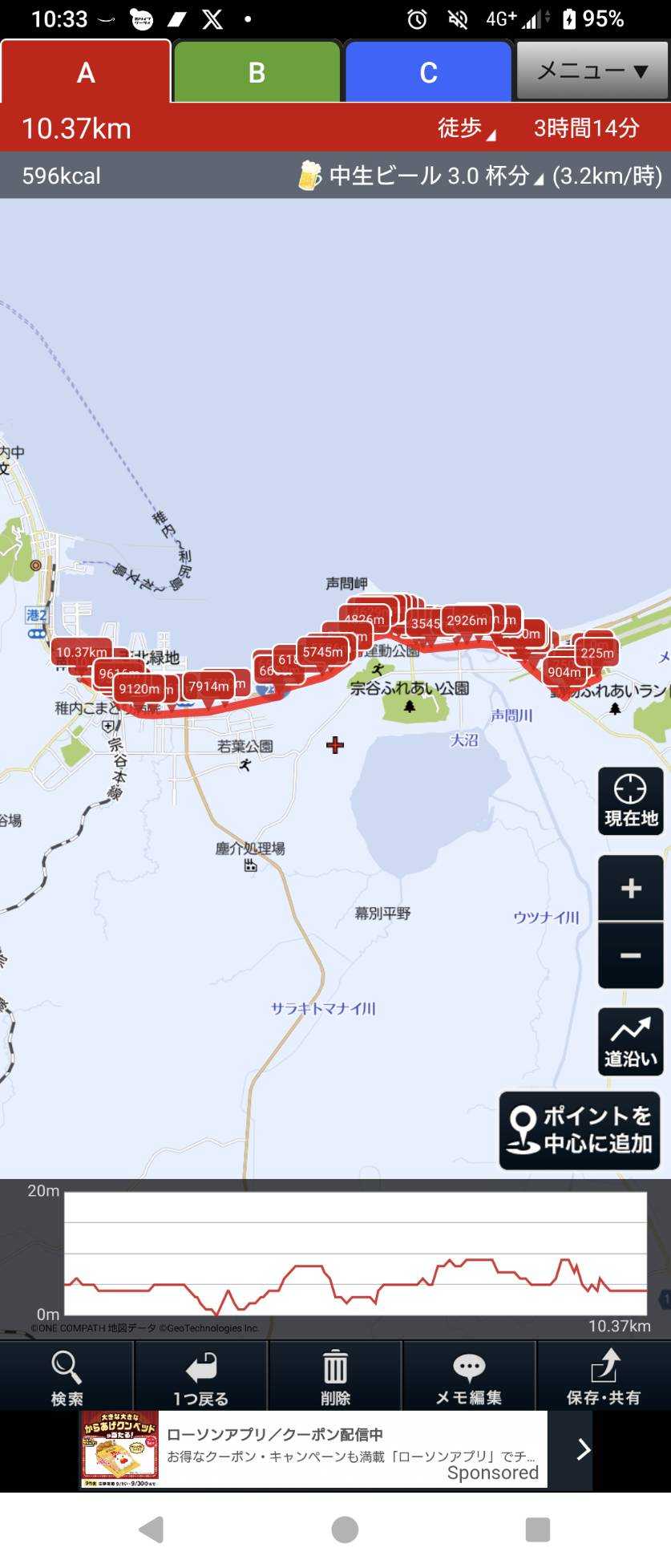Tap ポイントを中心に追加 button
This screenshot has width=671, height=1568.
coord(580,1130)
